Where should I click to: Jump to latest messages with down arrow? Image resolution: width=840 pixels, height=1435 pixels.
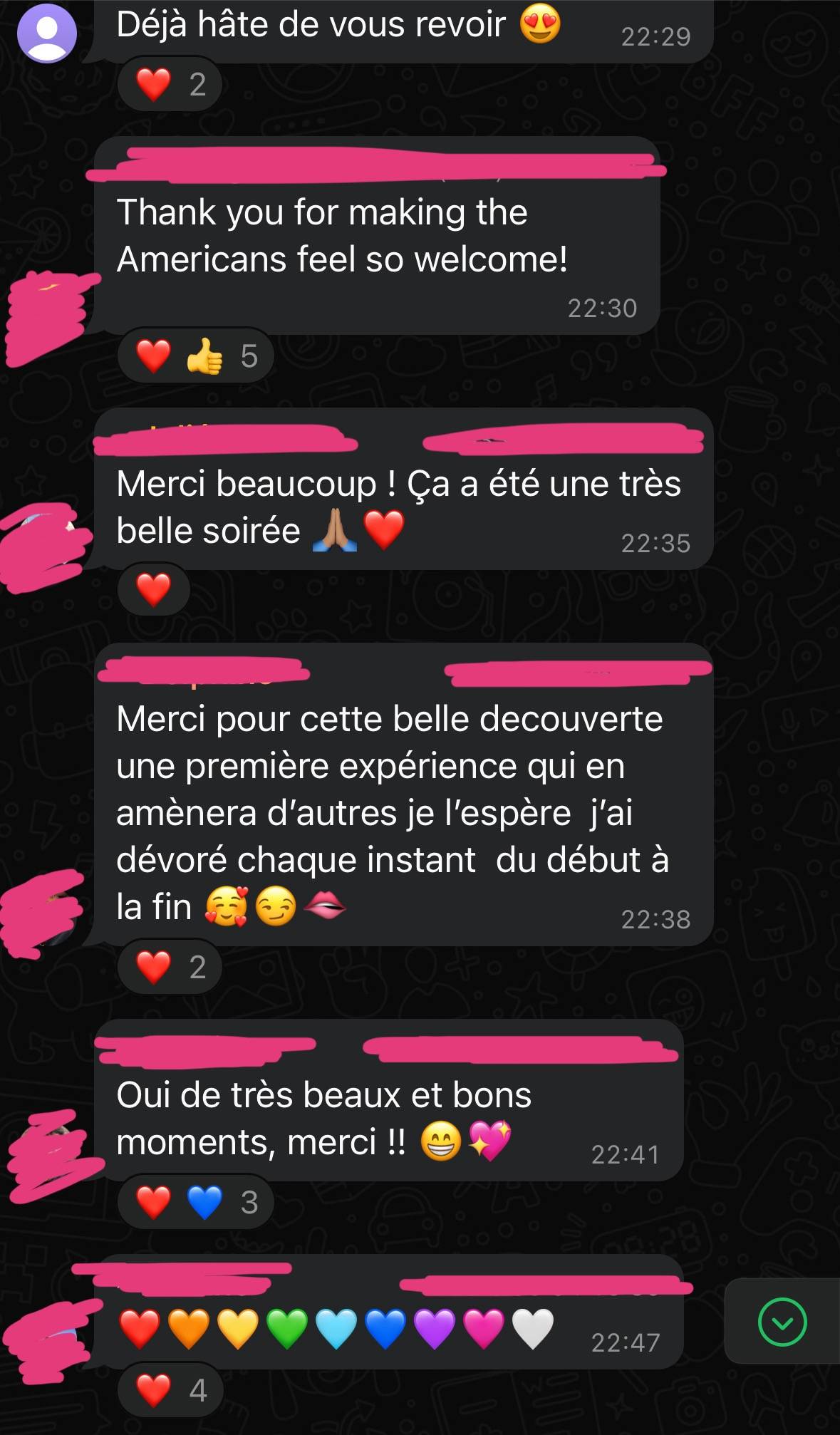tap(782, 1322)
